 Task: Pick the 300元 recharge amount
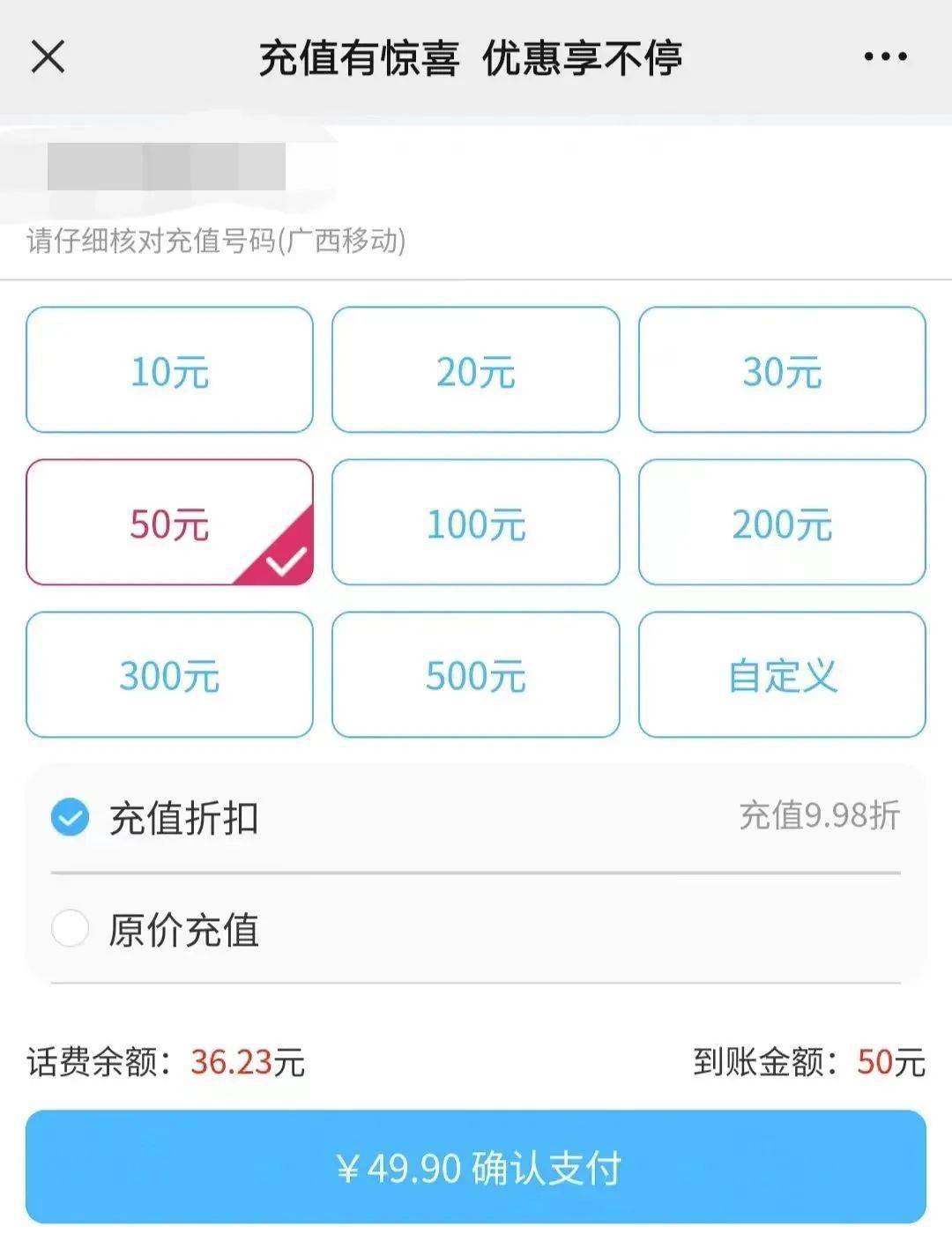coord(169,675)
